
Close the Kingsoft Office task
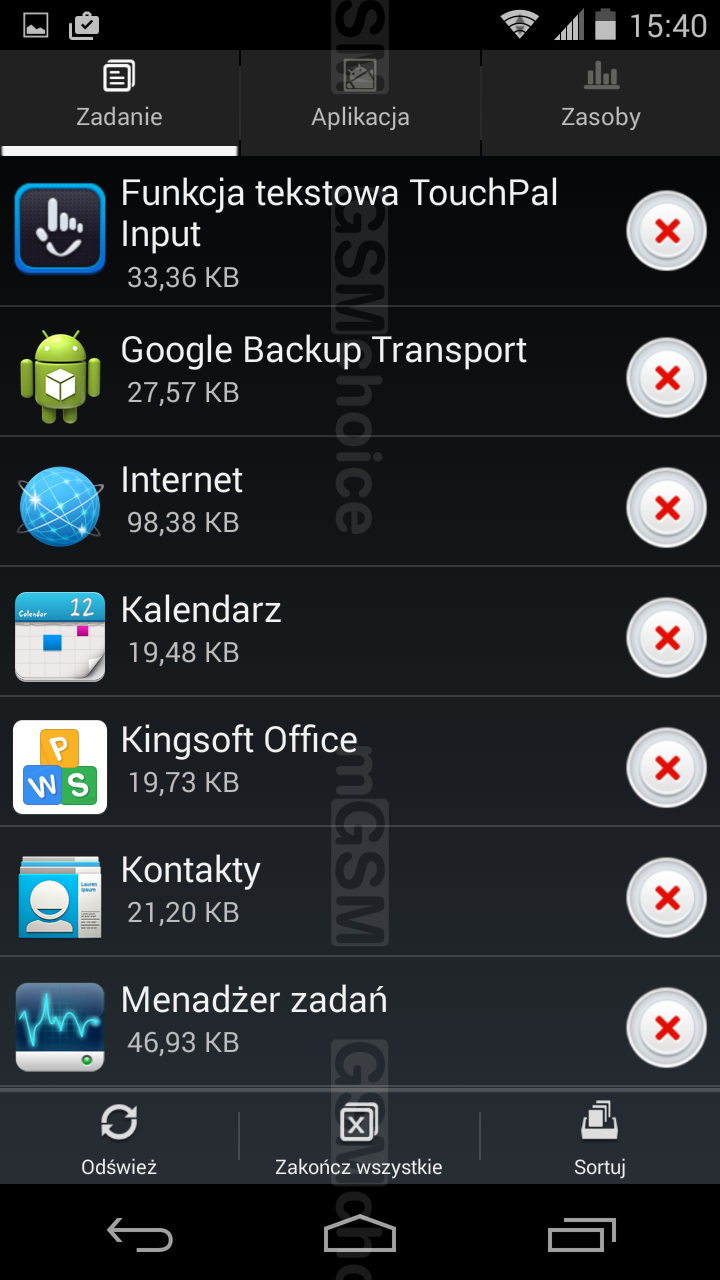point(666,768)
